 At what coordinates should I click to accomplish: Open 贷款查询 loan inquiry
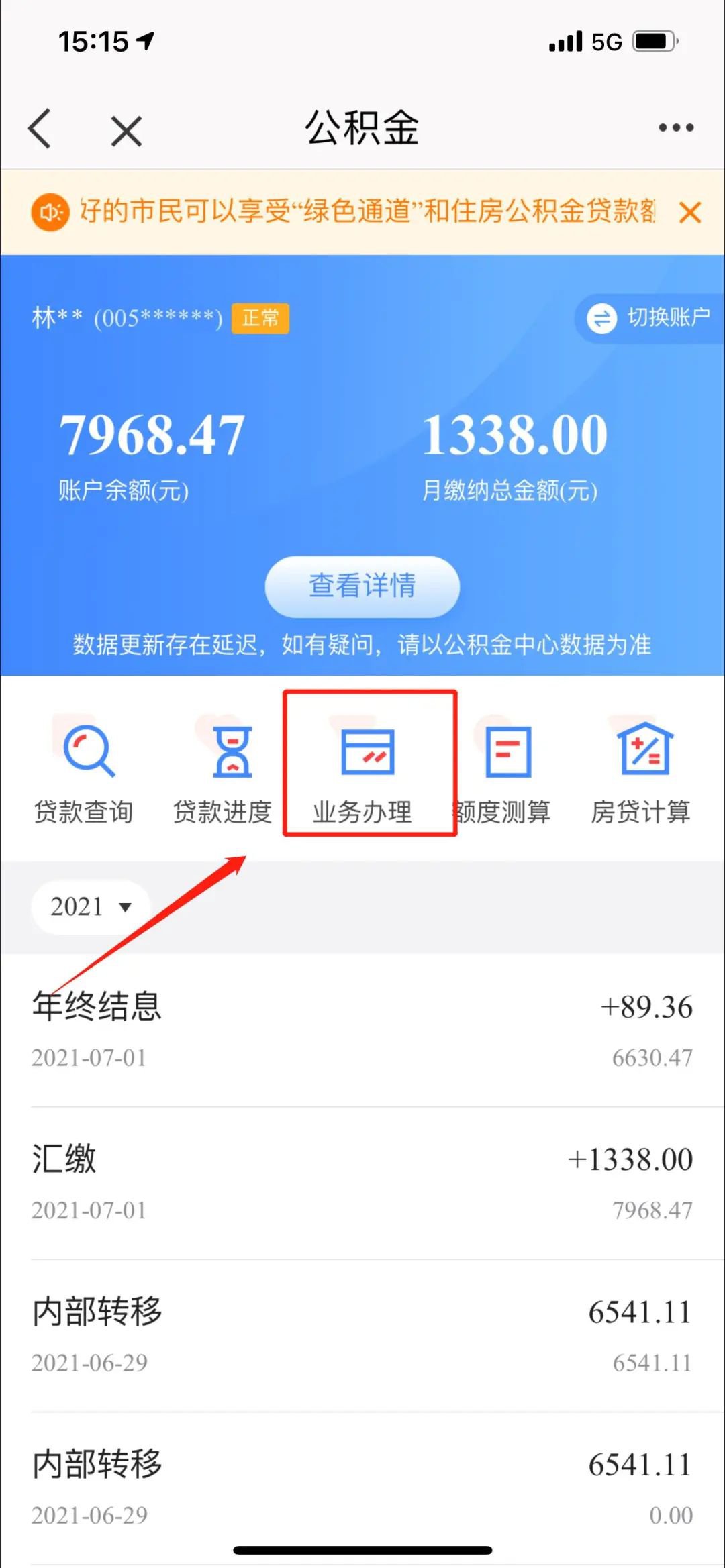pos(85,772)
